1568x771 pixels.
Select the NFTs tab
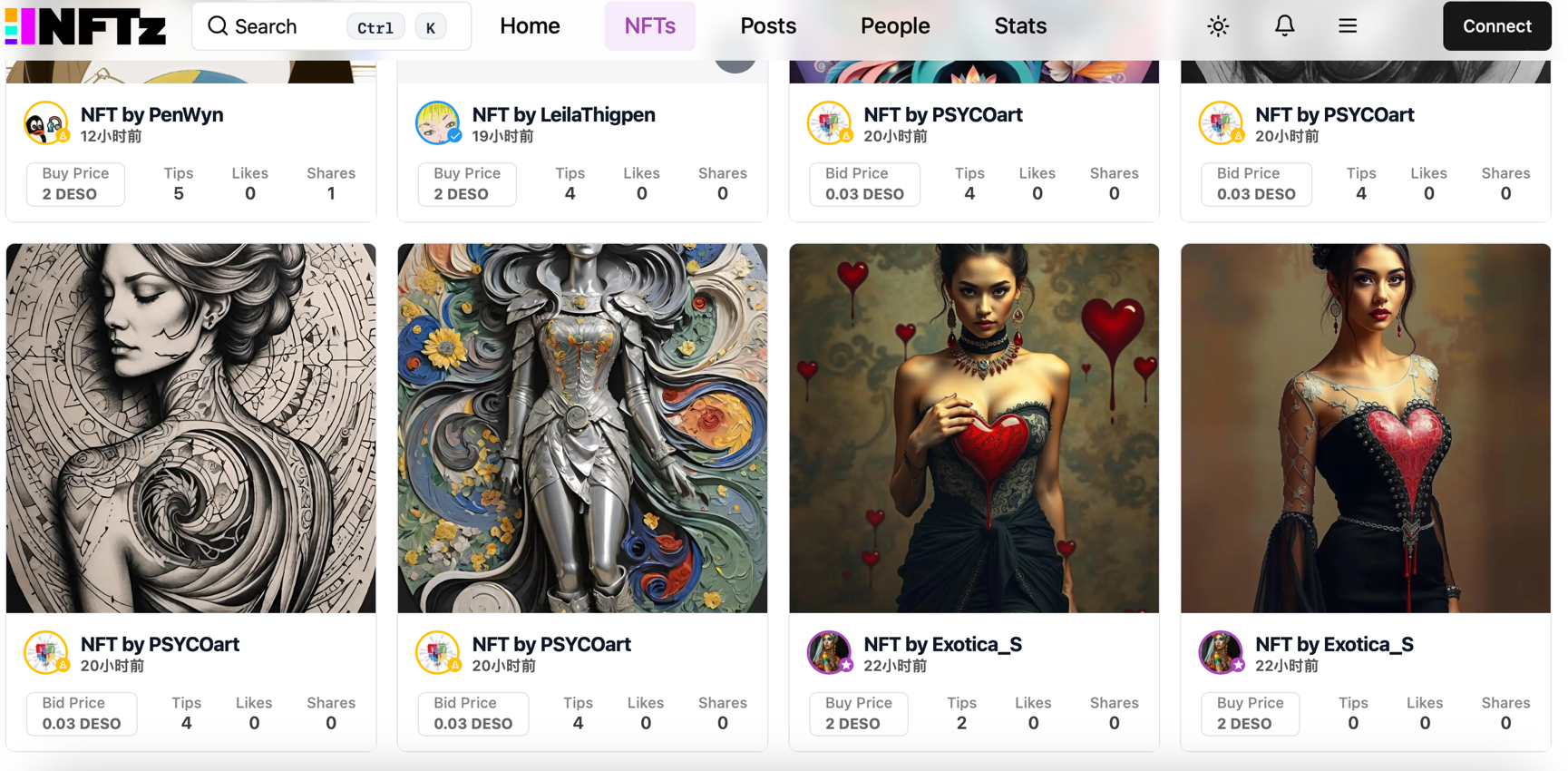click(x=649, y=26)
